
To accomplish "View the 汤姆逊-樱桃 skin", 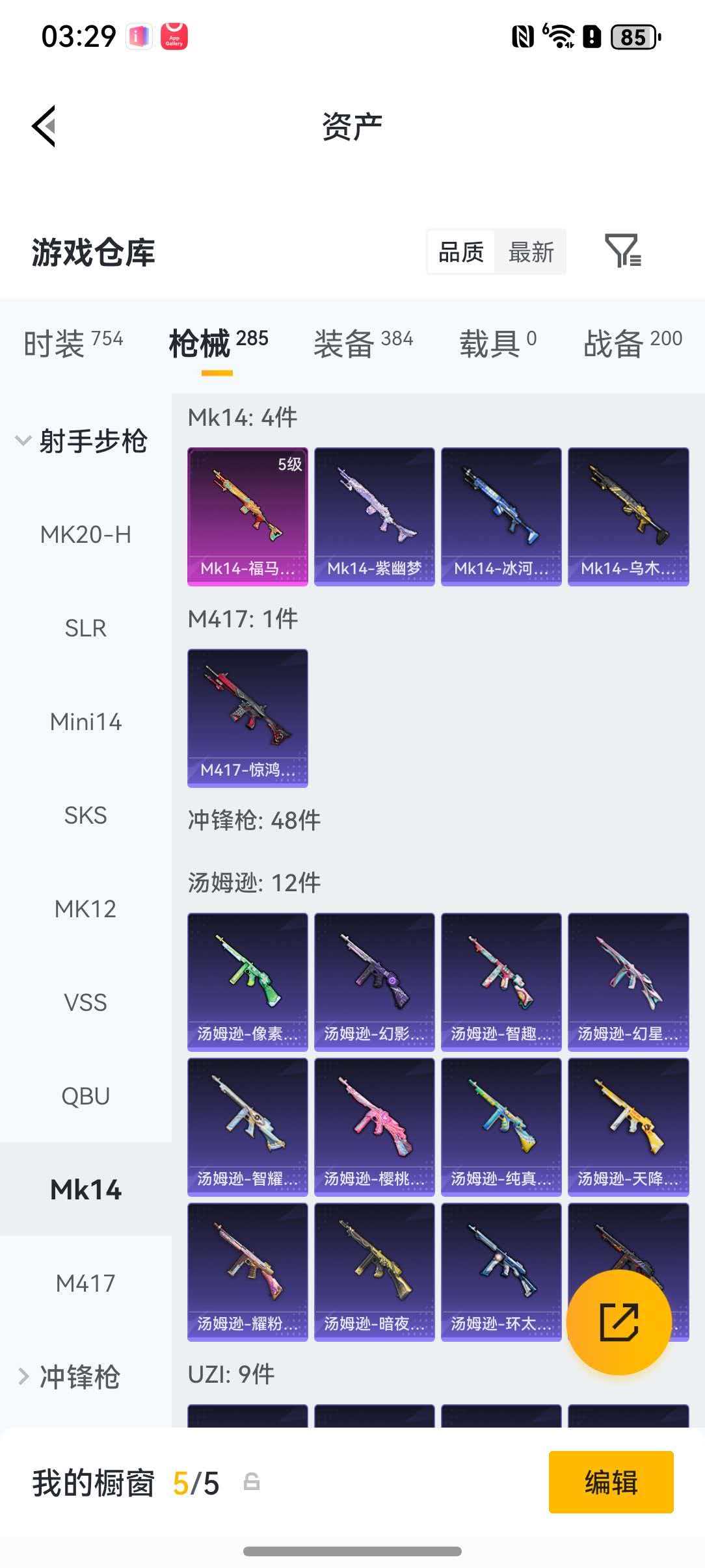I will pyautogui.click(x=375, y=1127).
